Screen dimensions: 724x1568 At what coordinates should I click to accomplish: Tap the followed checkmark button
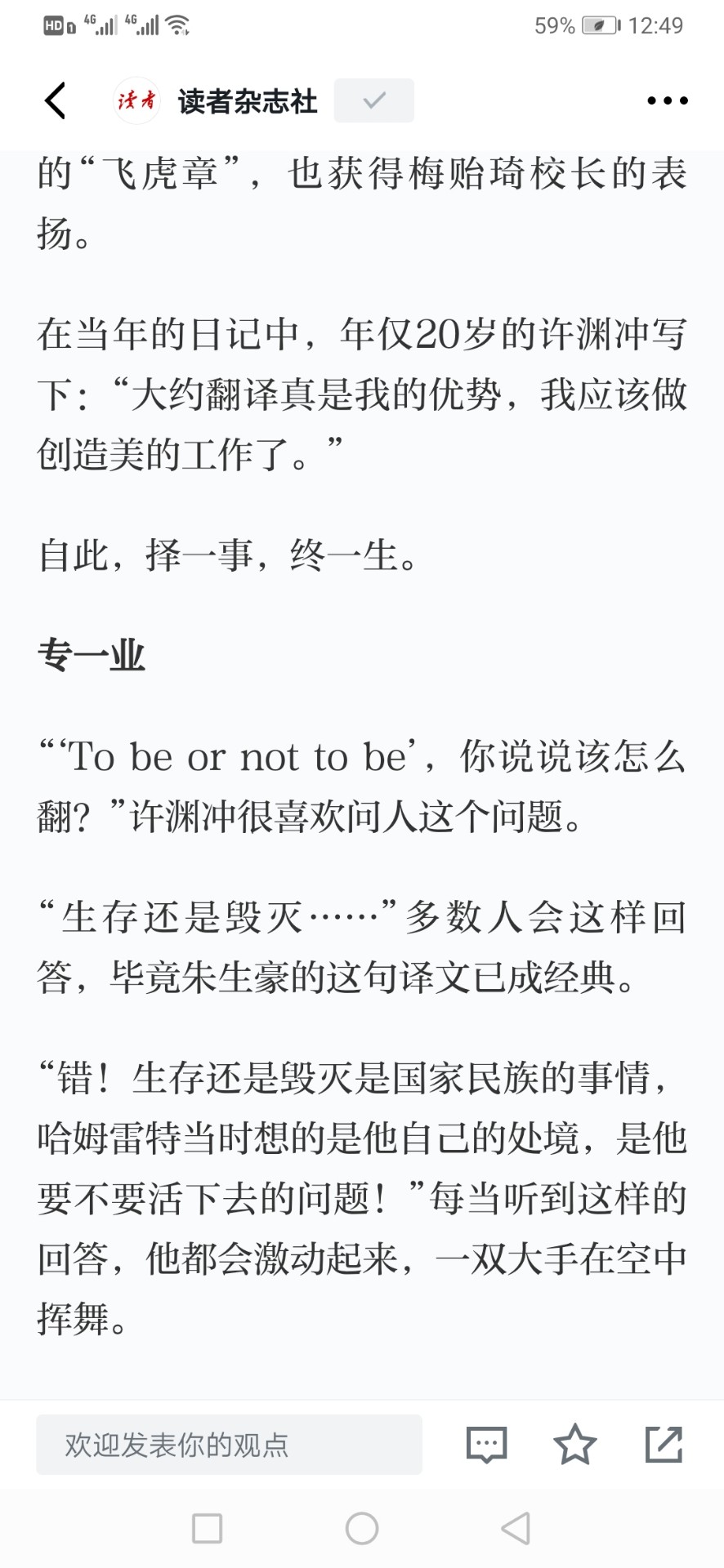(x=374, y=100)
